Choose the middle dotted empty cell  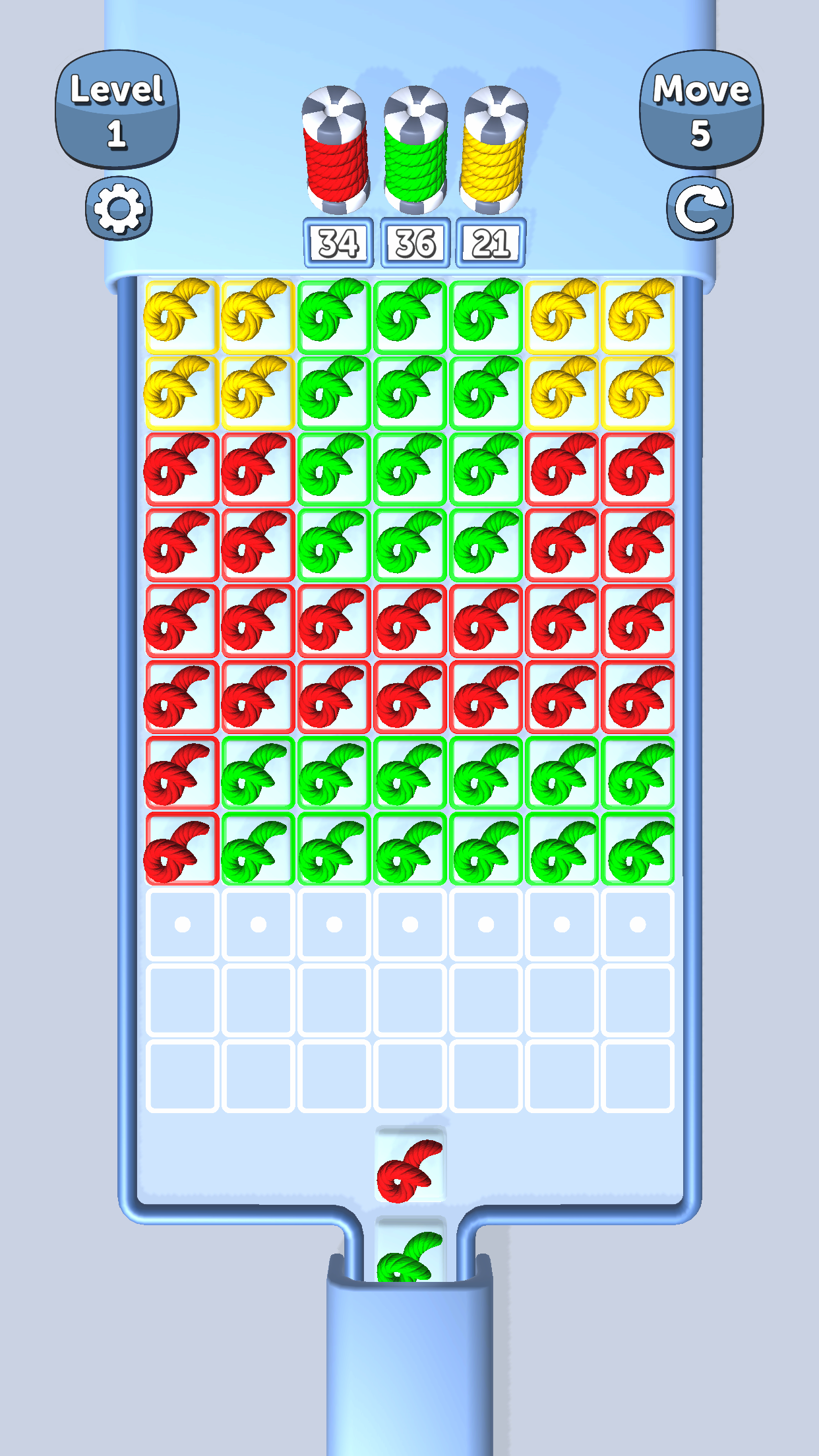[x=410, y=924]
